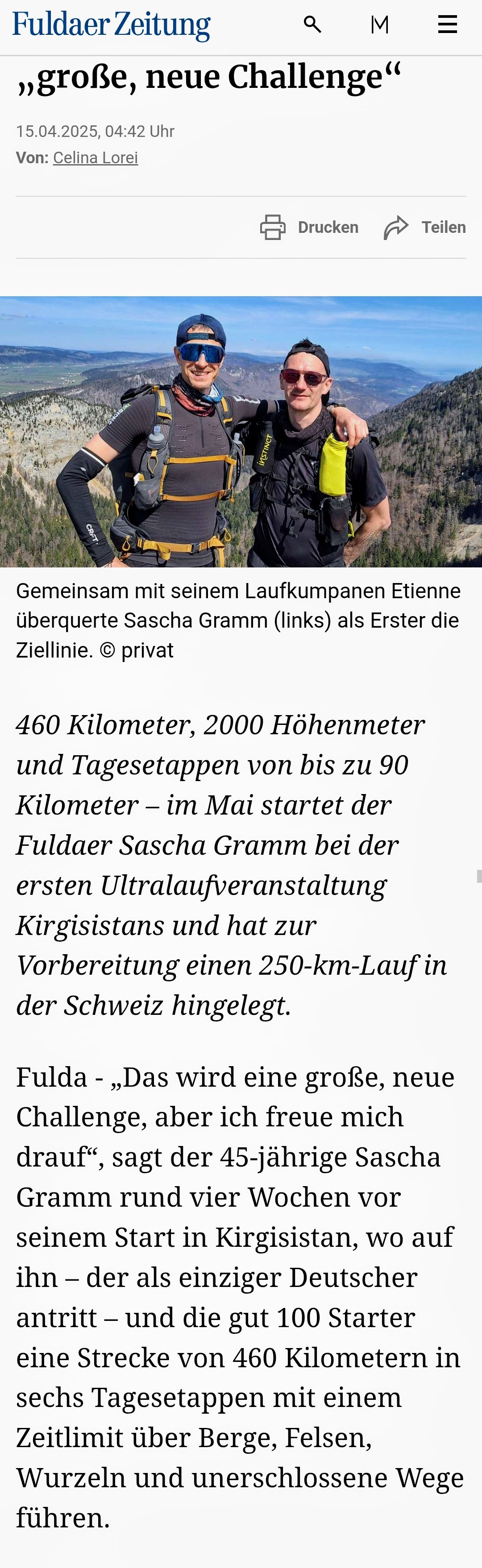Viewport: 482px width, 1568px height.
Task: Open the M account icon
Action: tap(380, 25)
